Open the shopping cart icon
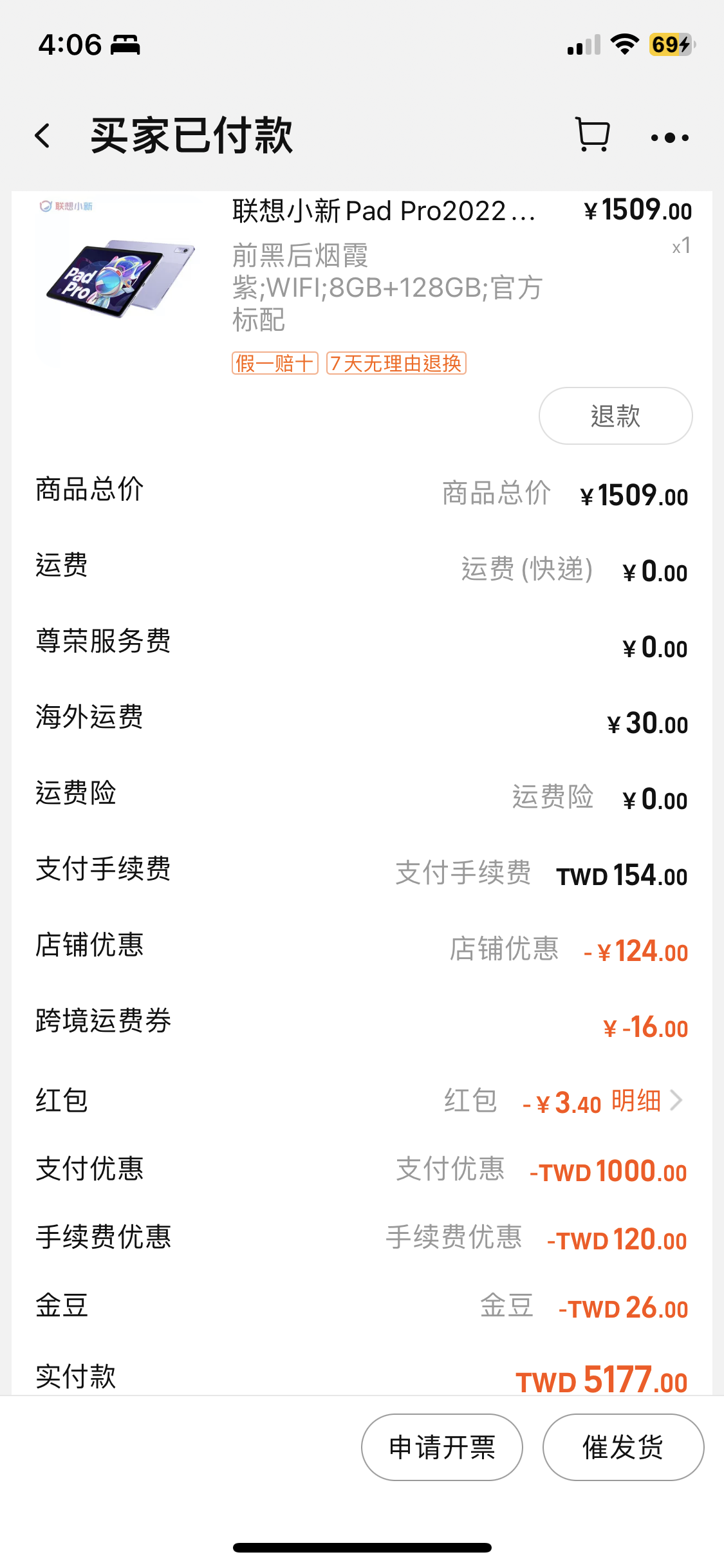 pos(592,135)
